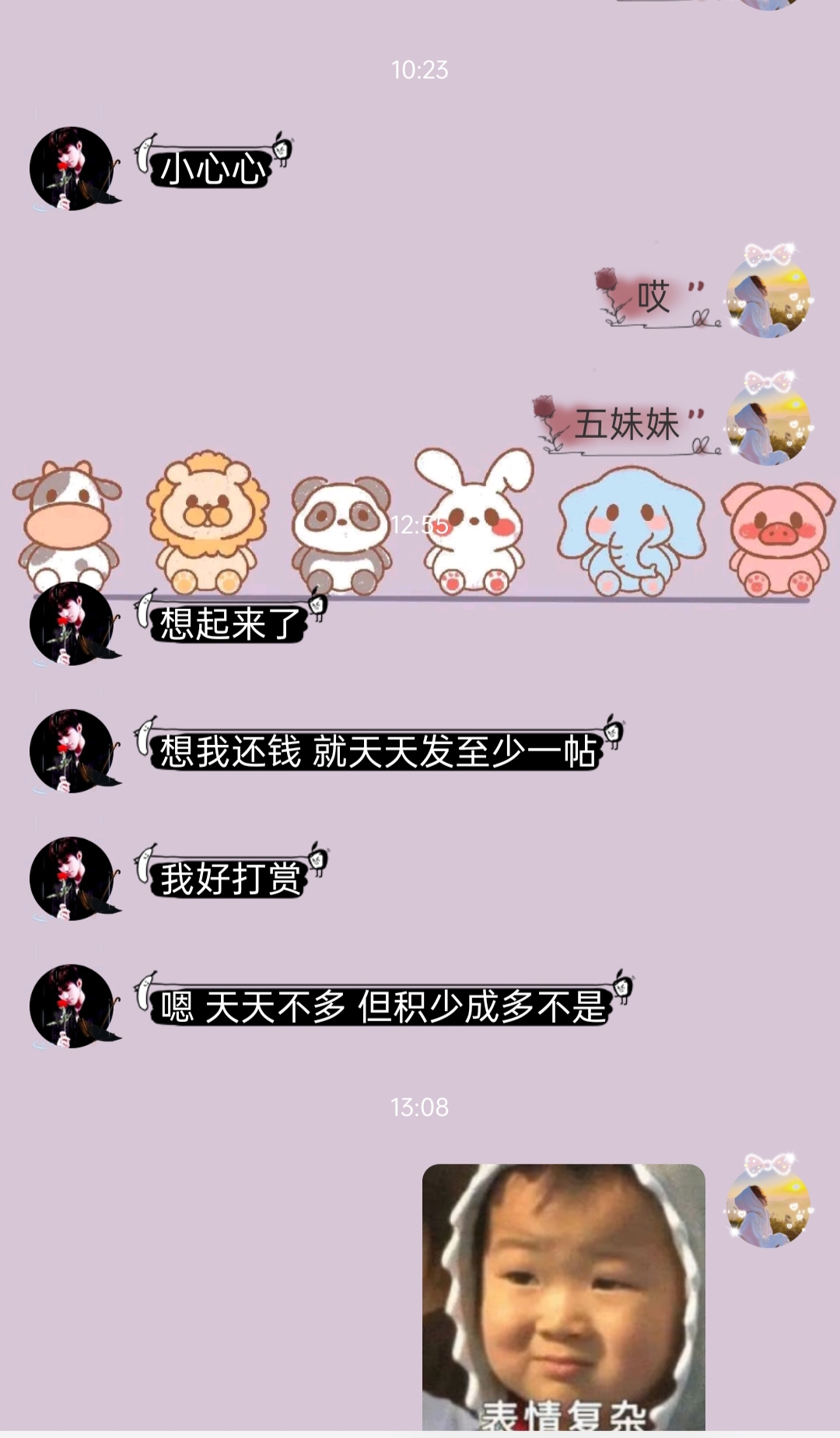The width and height of the screenshot is (840, 1438).
Task: Open the 表情复杂 sticker image
Action: [563, 1296]
